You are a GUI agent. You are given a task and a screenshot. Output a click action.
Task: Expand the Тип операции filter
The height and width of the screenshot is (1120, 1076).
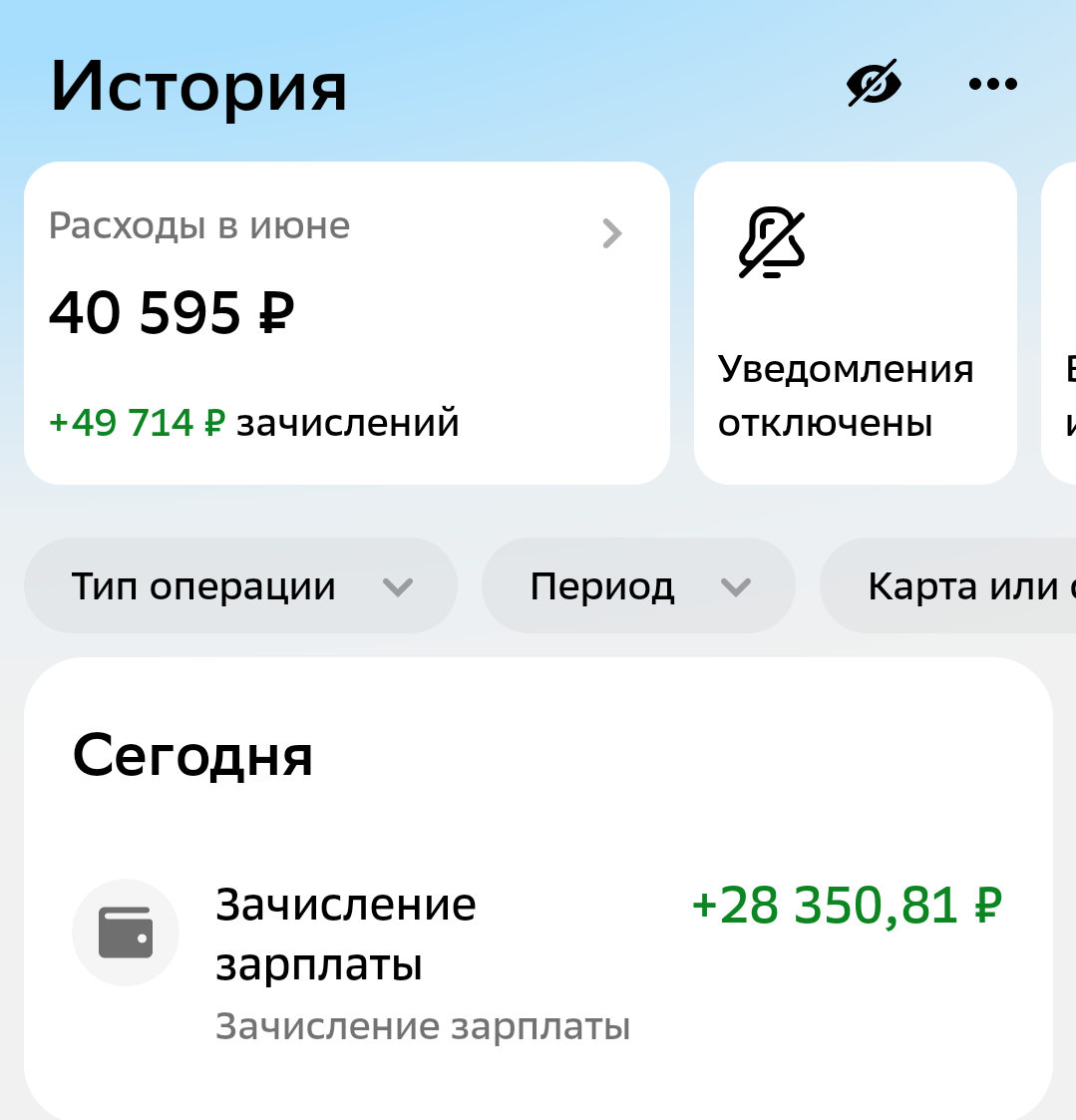pos(240,585)
